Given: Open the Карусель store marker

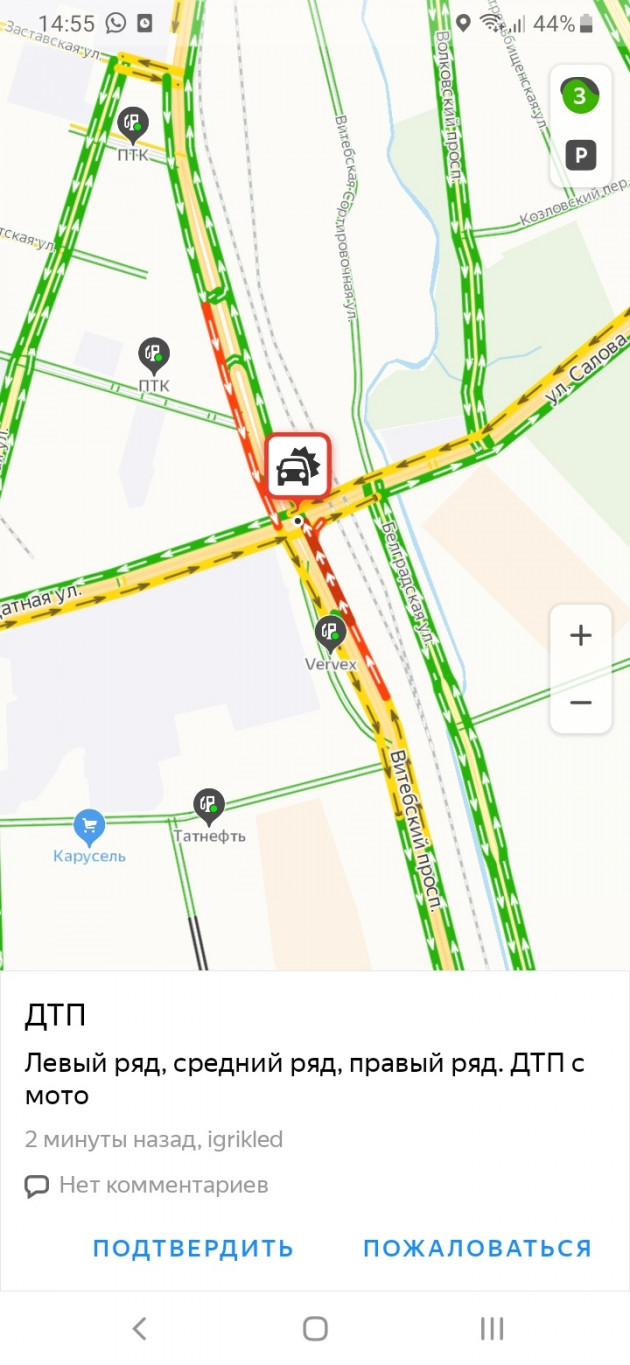Looking at the screenshot, I should (89, 826).
